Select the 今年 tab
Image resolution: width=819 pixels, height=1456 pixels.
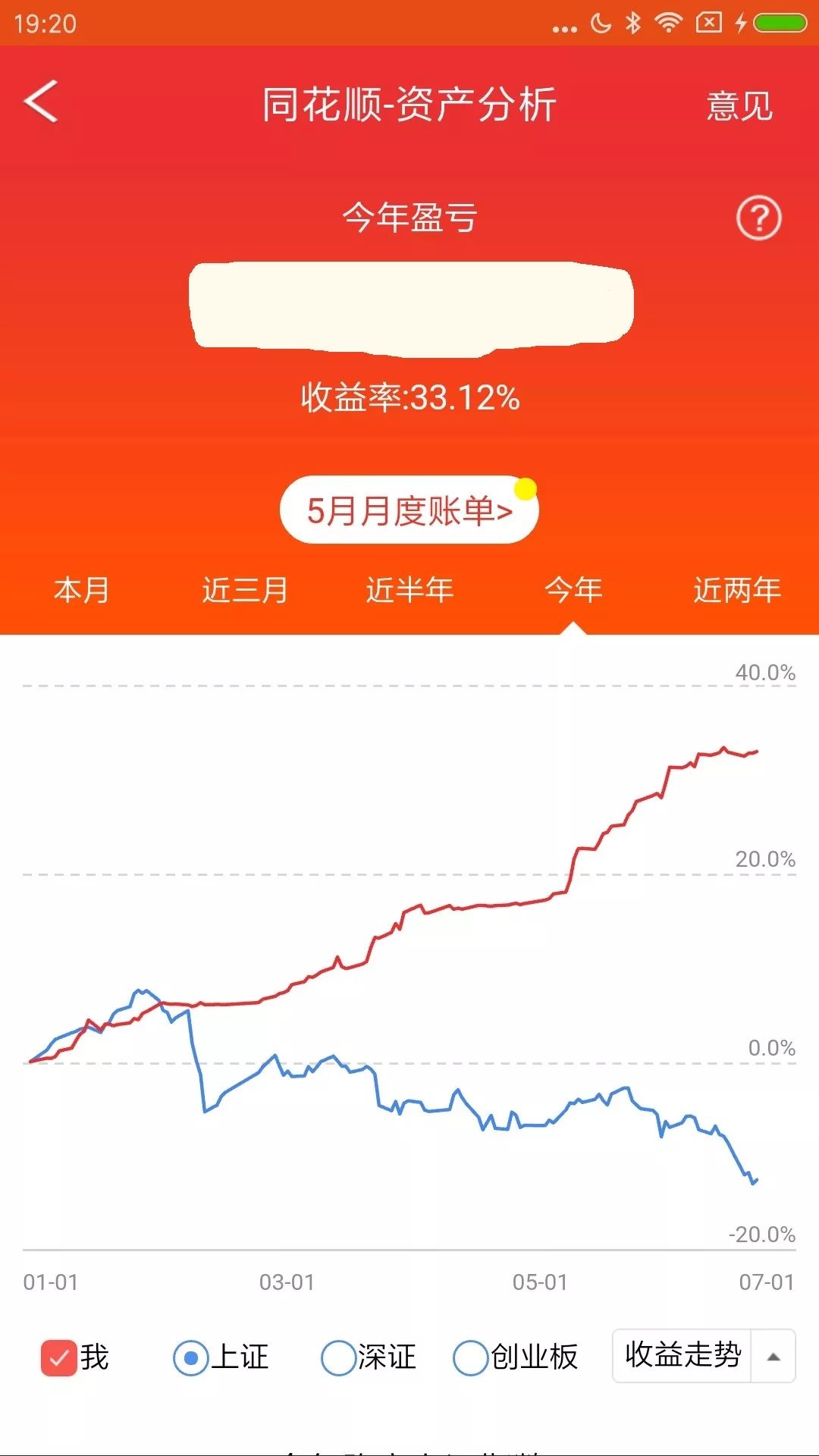tap(573, 590)
